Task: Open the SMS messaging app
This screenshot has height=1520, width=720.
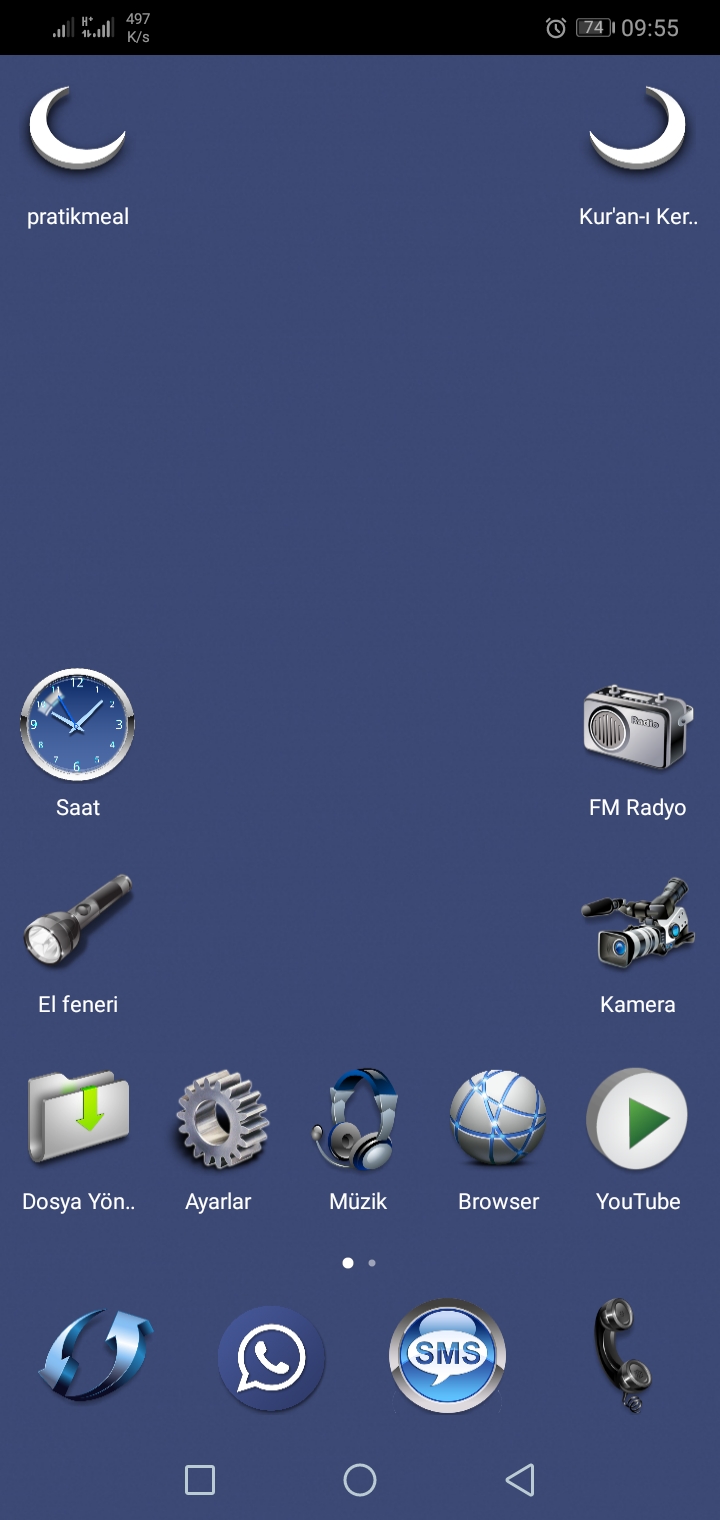Action: coord(447,1356)
